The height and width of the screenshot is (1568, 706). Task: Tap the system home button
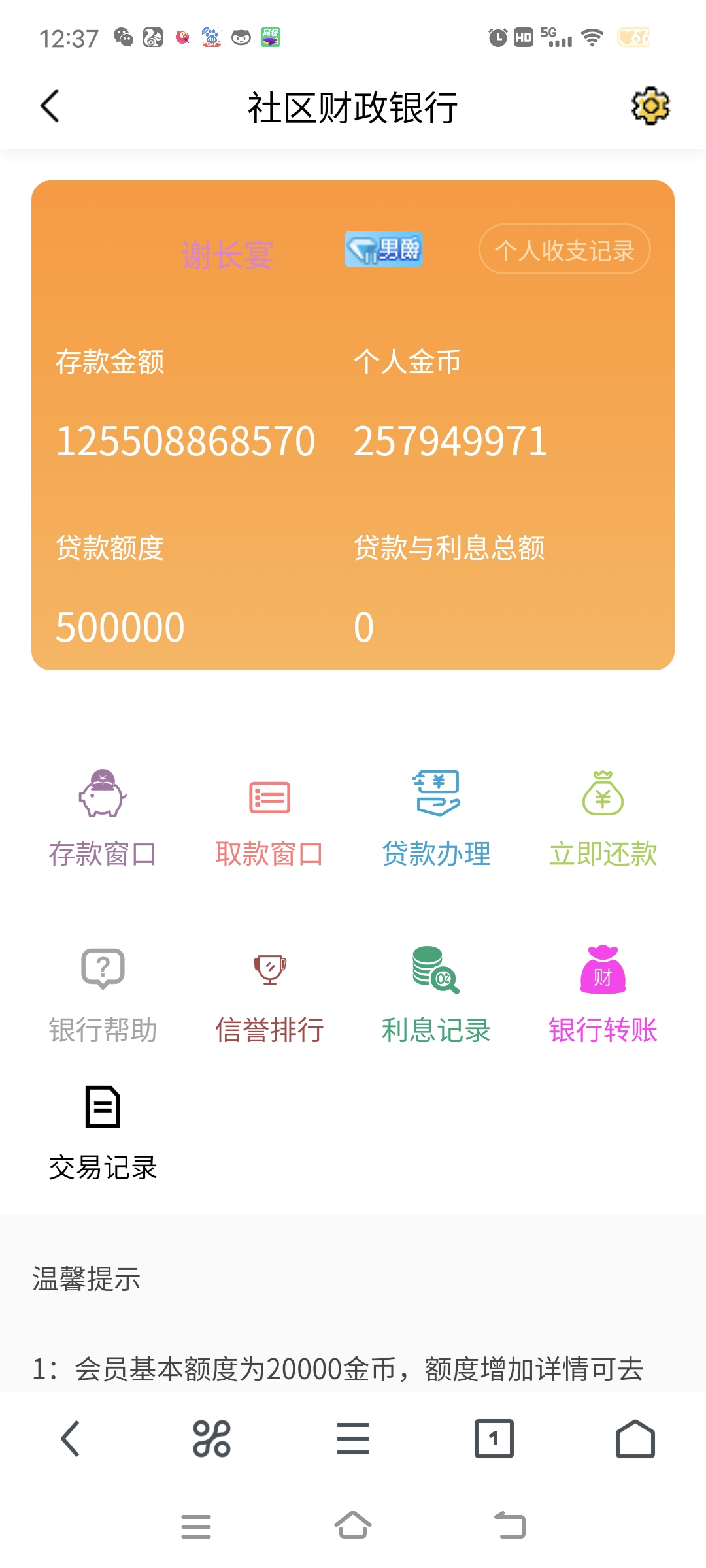(x=353, y=1526)
